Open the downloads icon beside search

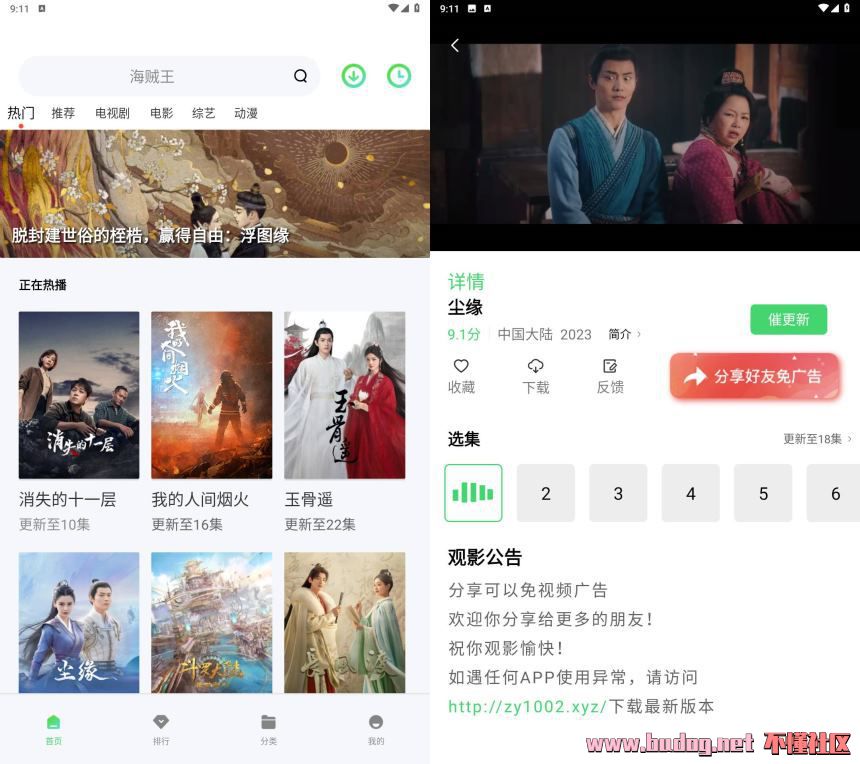(353, 76)
